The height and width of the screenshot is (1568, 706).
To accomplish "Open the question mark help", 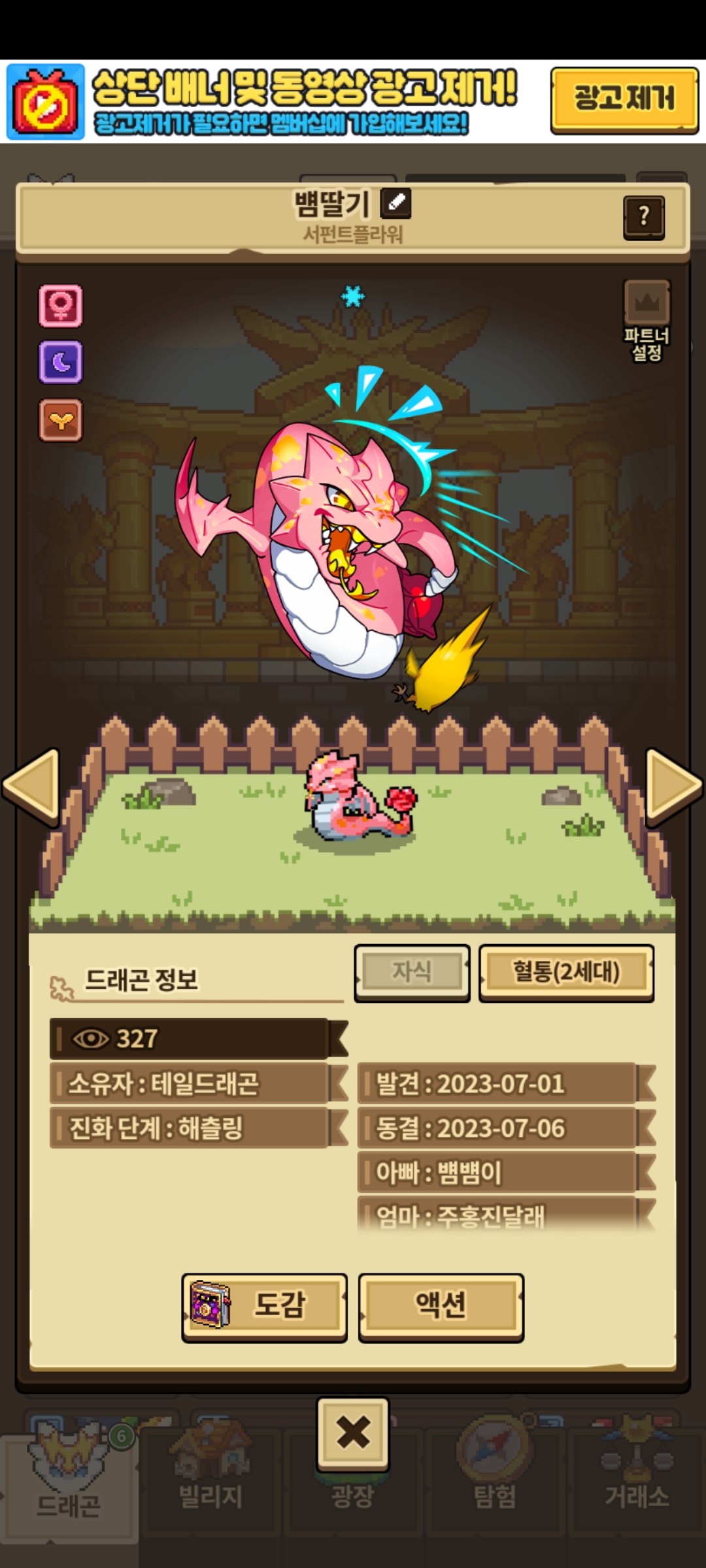I will (x=643, y=217).
